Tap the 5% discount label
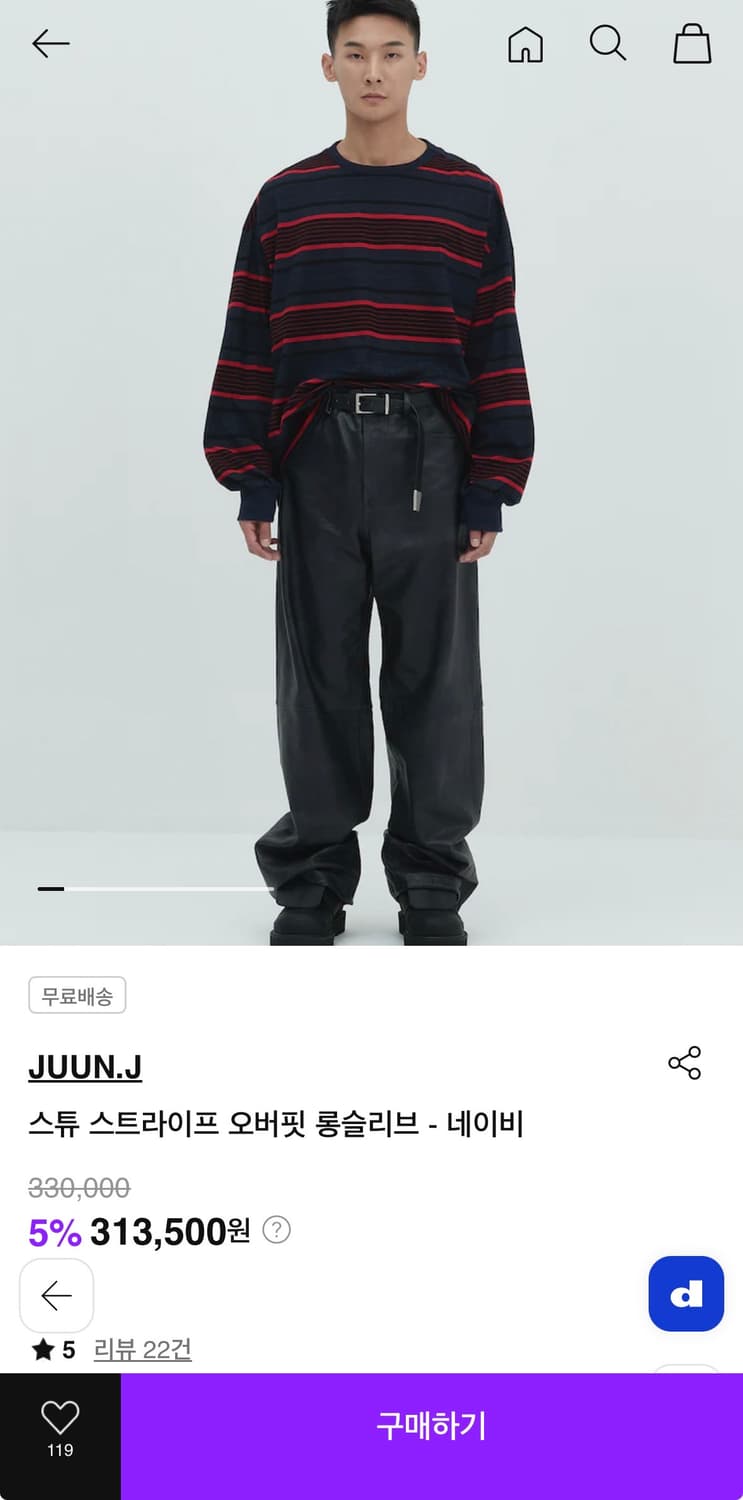 pyautogui.click(x=53, y=1230)
